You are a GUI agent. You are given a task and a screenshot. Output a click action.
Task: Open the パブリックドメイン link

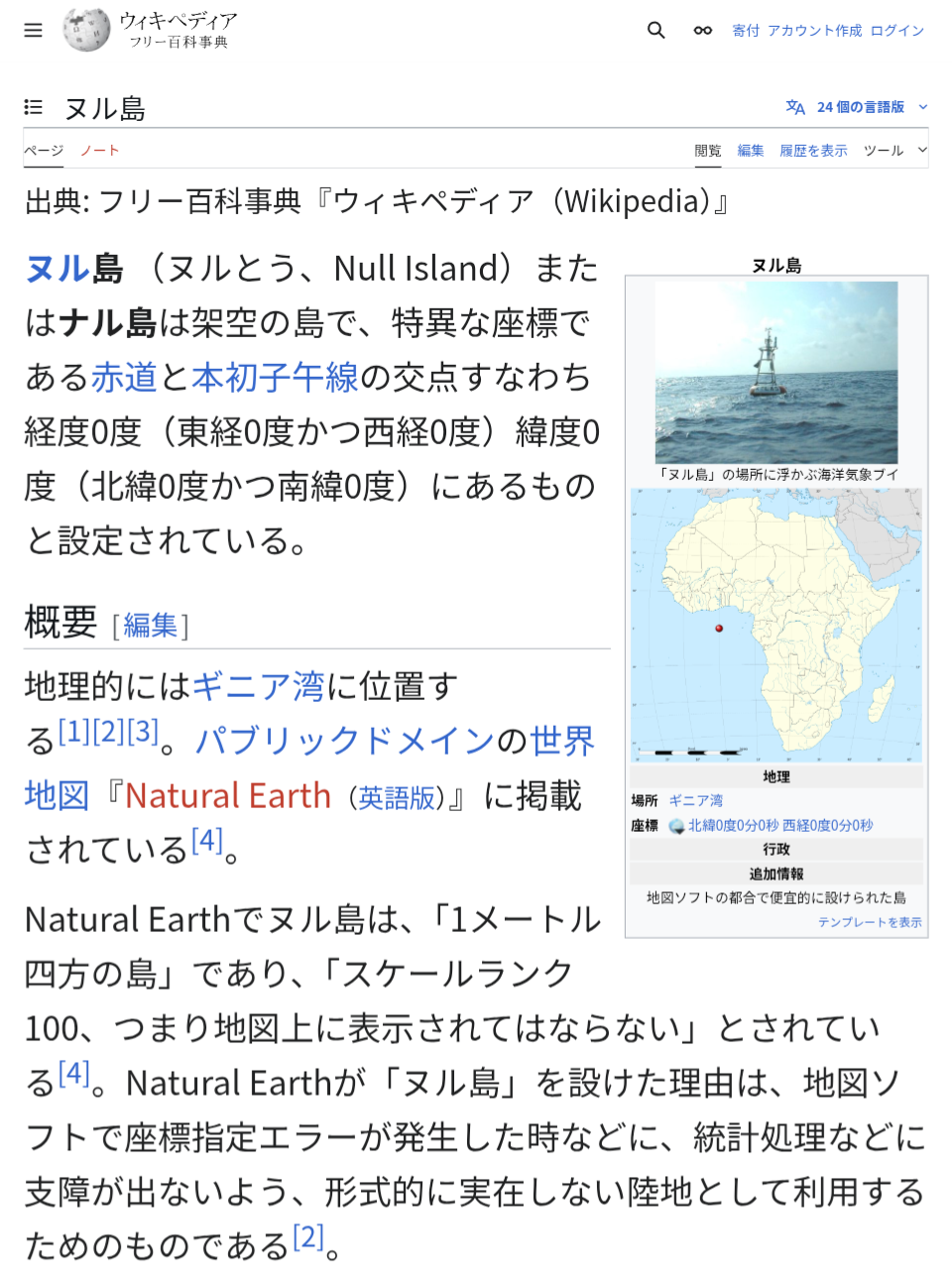tap(345, 741)
